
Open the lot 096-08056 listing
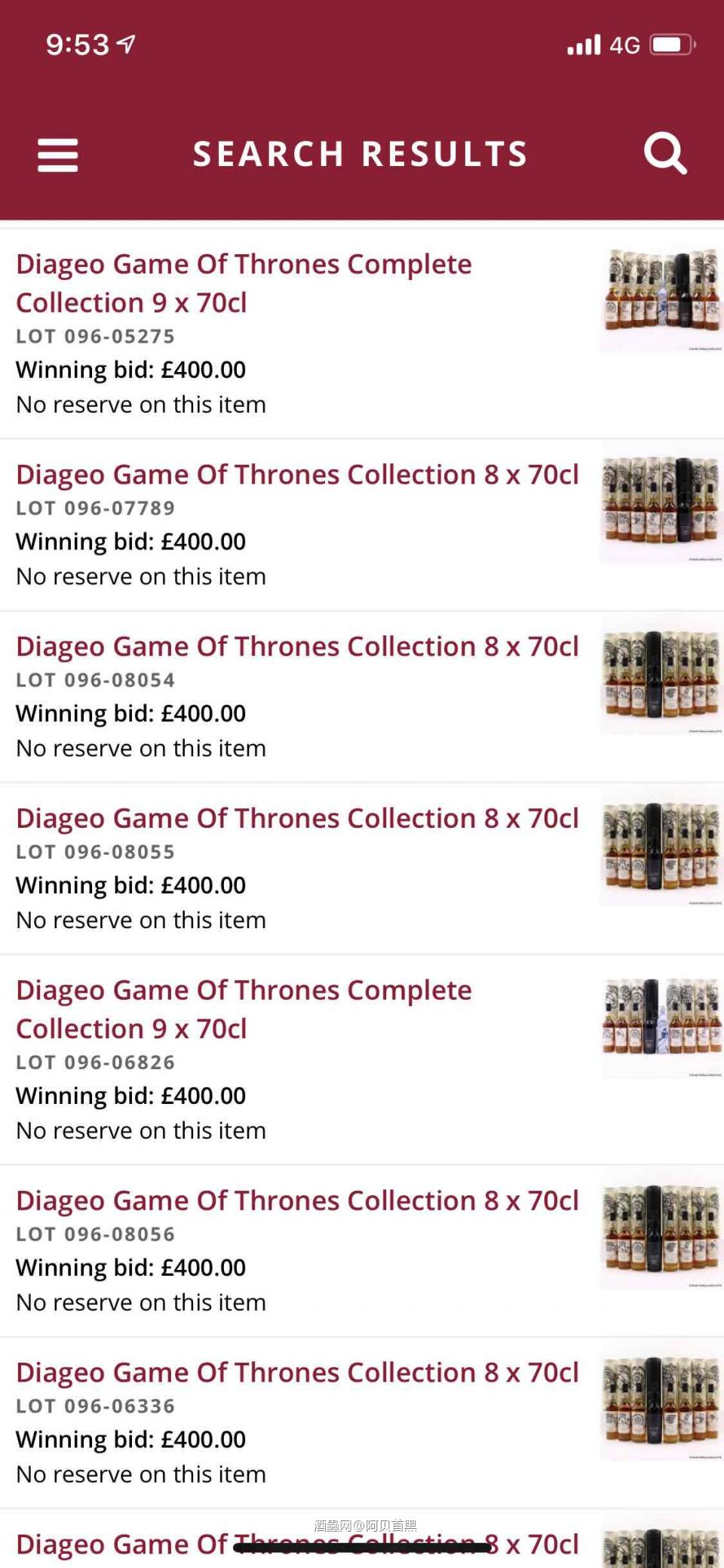pyautogui.click(x=297, y=1201)
